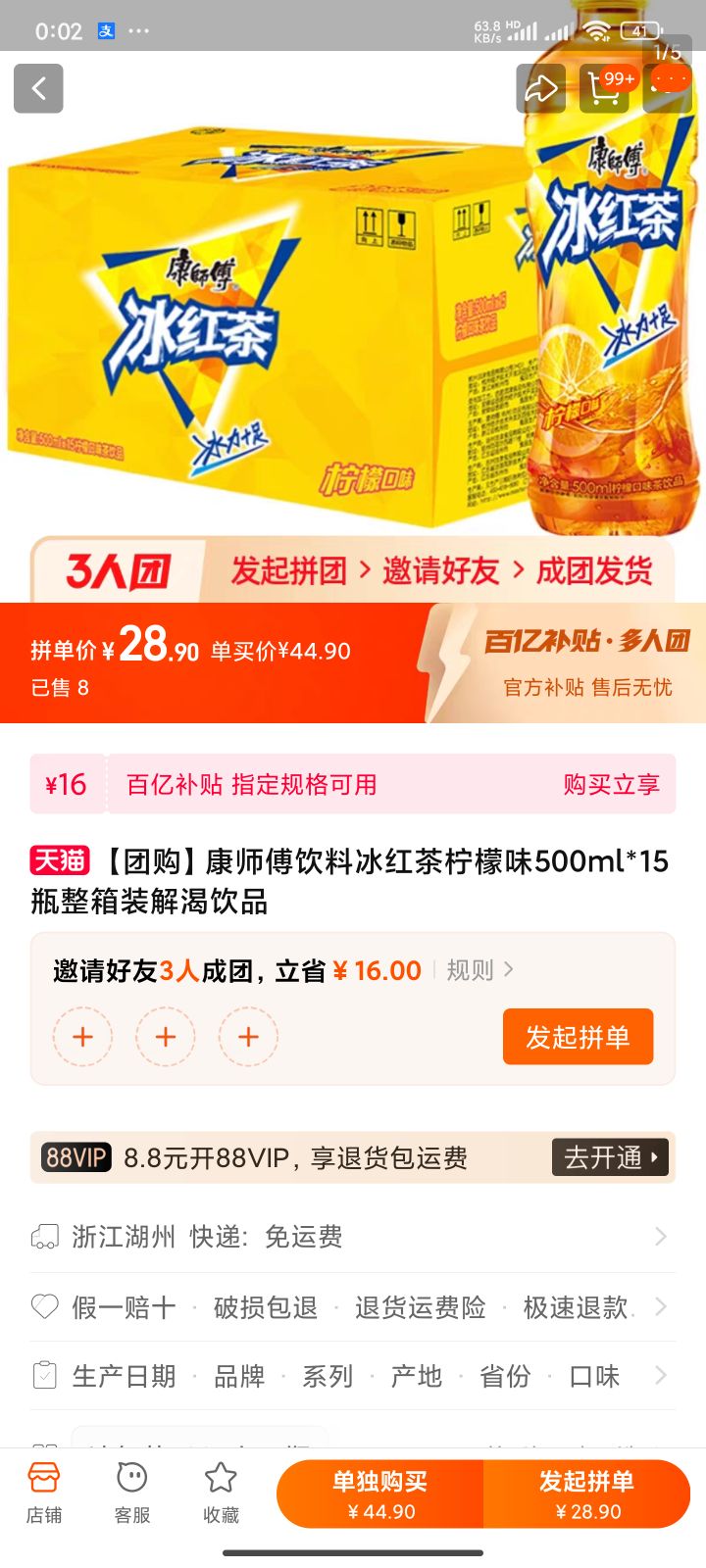Image resolution: width=706 pixels, height=1568 pixels.
Task: Expand the 浙江湖州 shipping details row
Action: pos(353,1237)
